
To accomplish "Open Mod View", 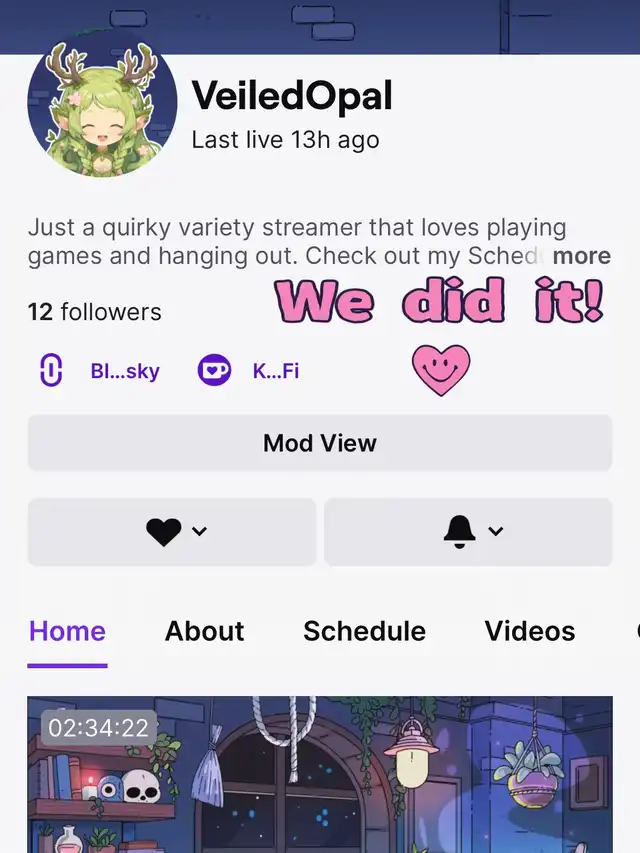I will [x=320, y=443].
